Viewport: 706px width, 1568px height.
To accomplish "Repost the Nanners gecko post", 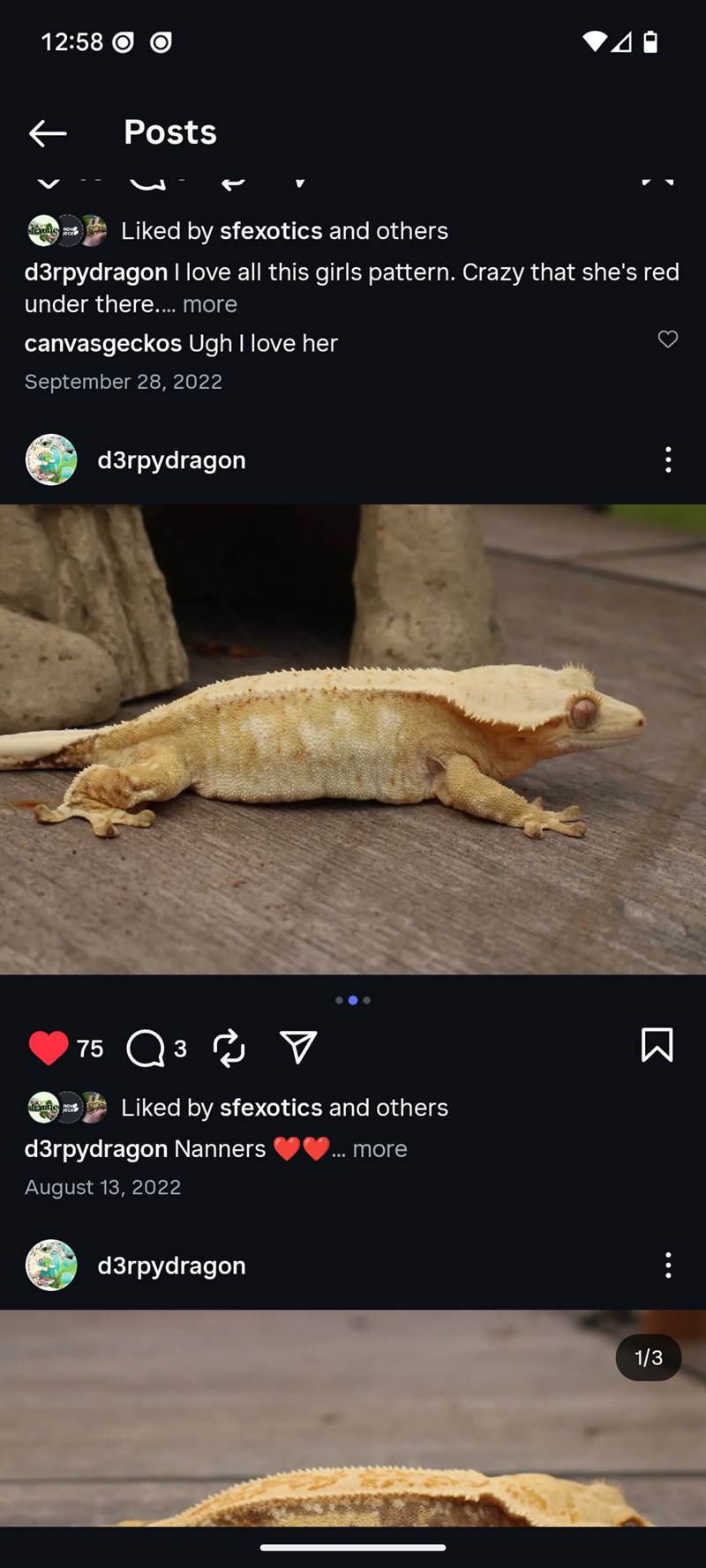I will click(x=229, y=1048).
